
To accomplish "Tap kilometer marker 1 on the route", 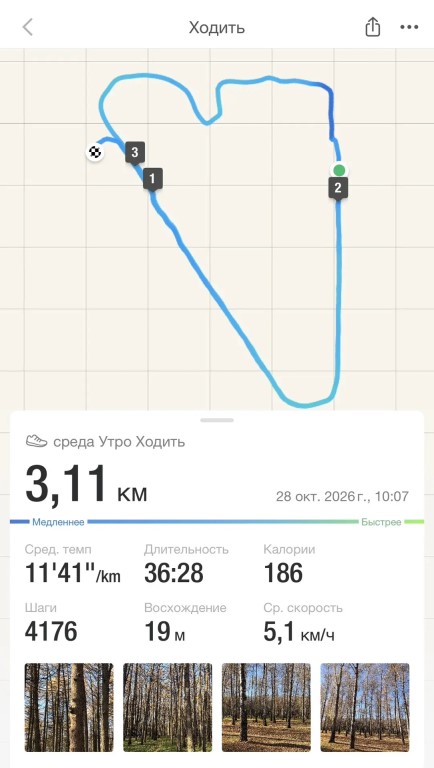I will (153, 179).
